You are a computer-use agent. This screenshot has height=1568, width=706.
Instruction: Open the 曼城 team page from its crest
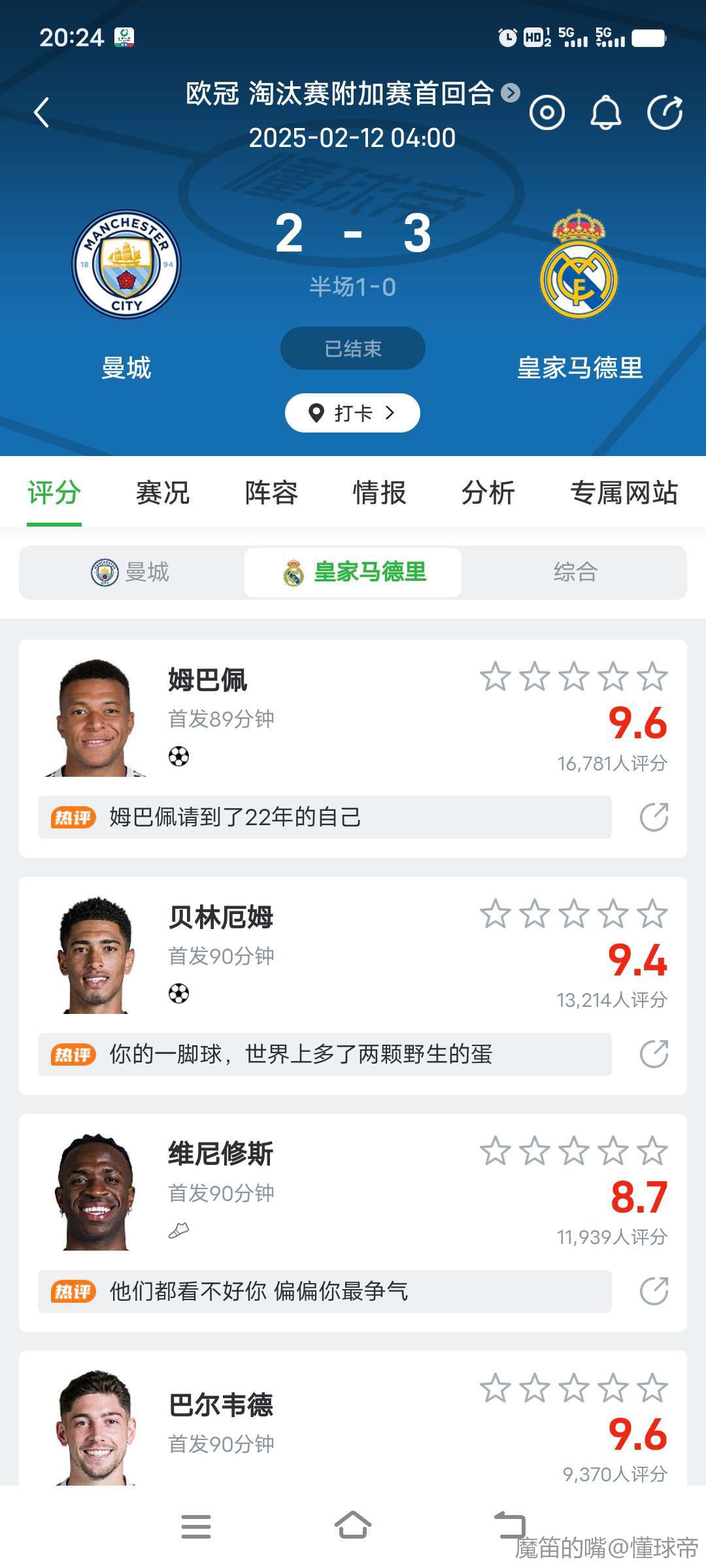tap(126, 265)
